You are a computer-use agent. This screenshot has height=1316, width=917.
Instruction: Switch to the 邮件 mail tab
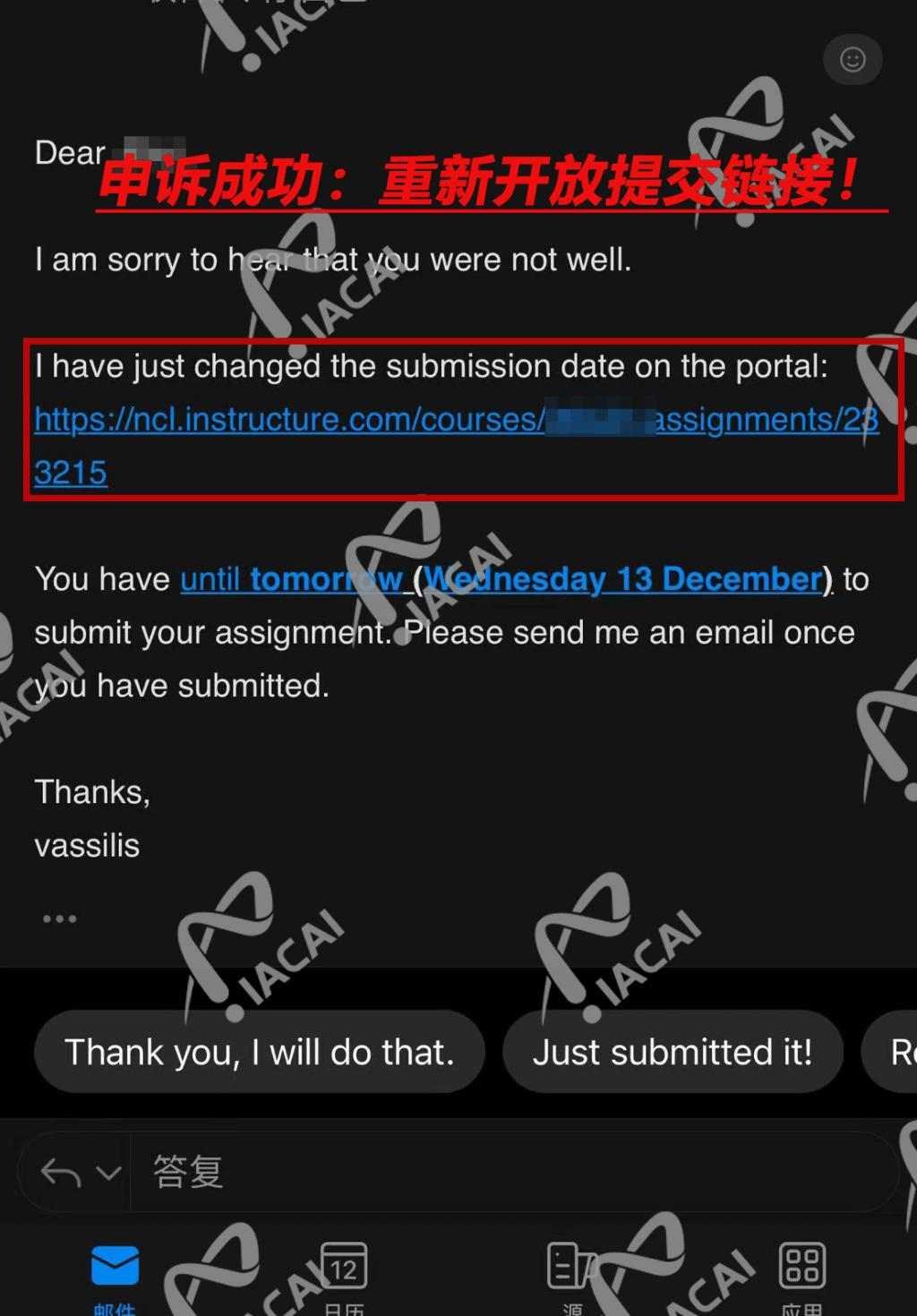[x=115, y=1276]
